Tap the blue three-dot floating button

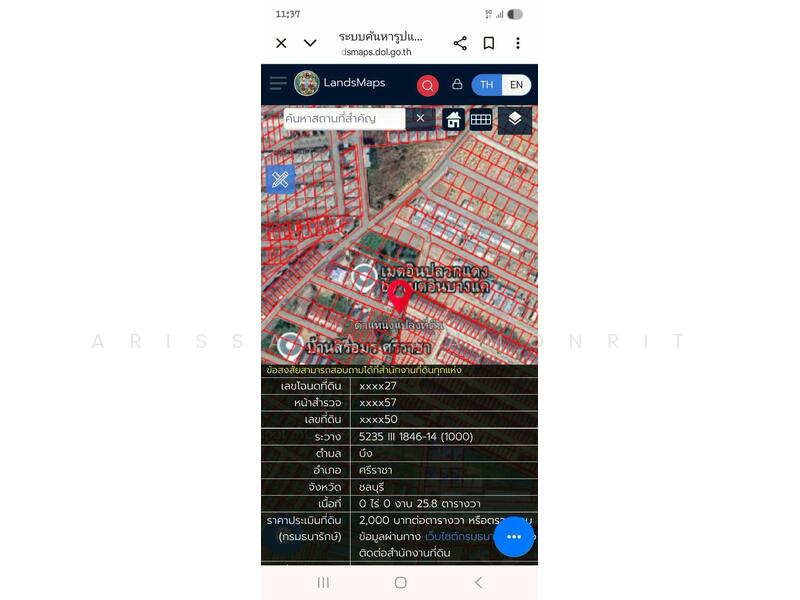tap(514, 537)
